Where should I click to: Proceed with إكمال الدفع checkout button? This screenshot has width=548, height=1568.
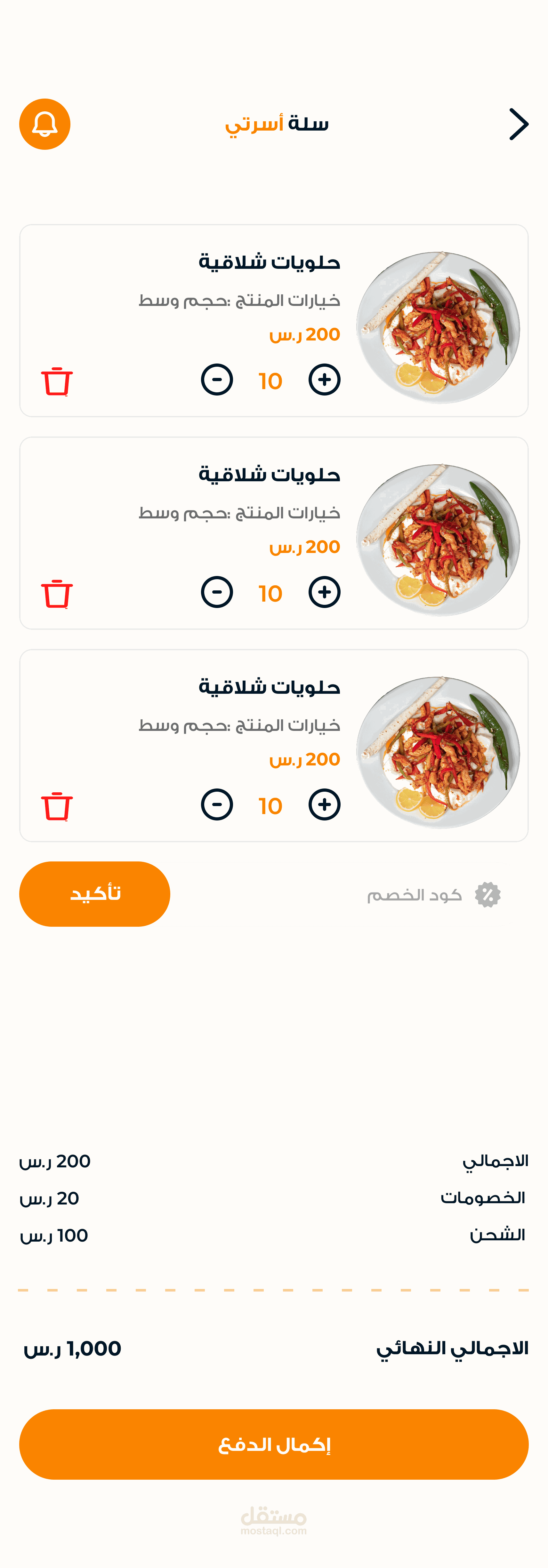(274, 1444)
